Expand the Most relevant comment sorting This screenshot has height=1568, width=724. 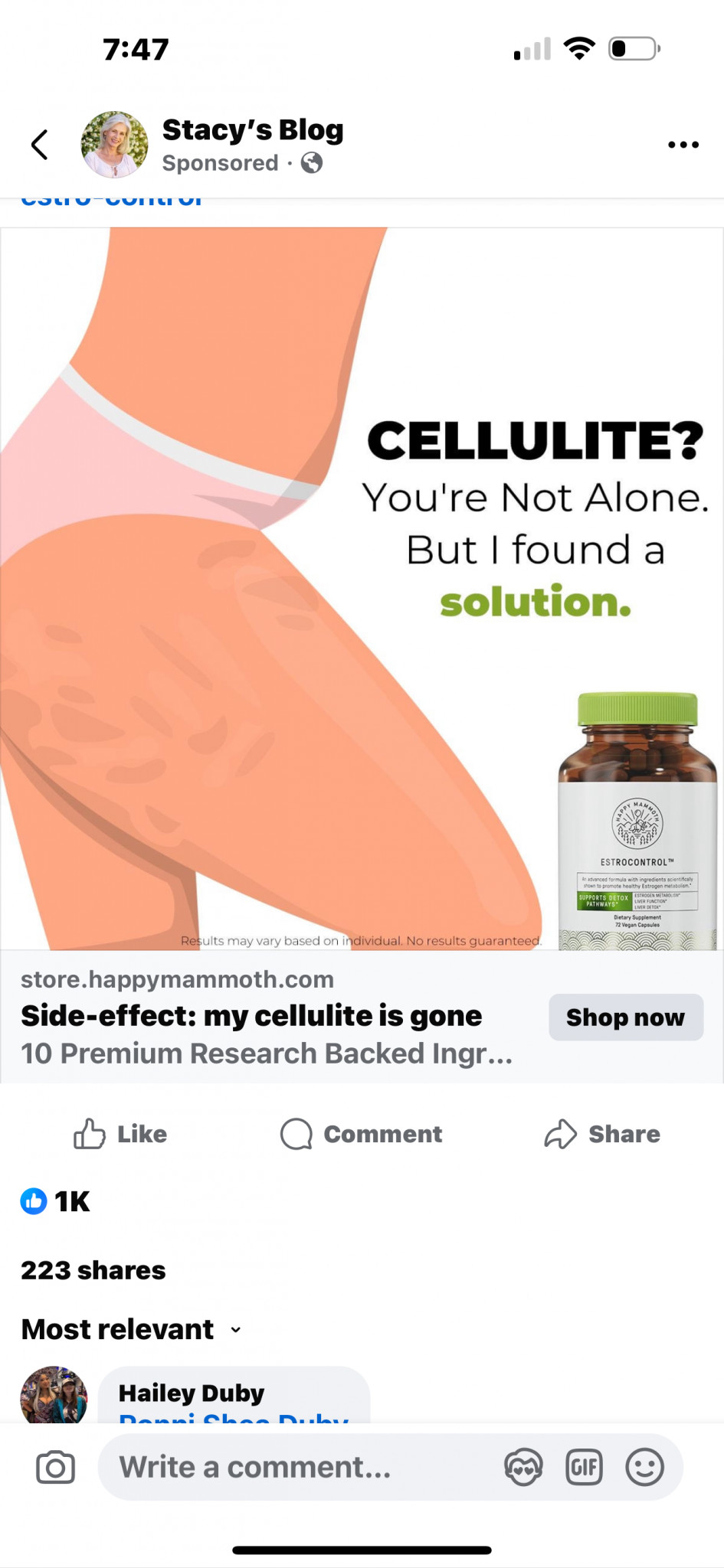coord(132,1329)
